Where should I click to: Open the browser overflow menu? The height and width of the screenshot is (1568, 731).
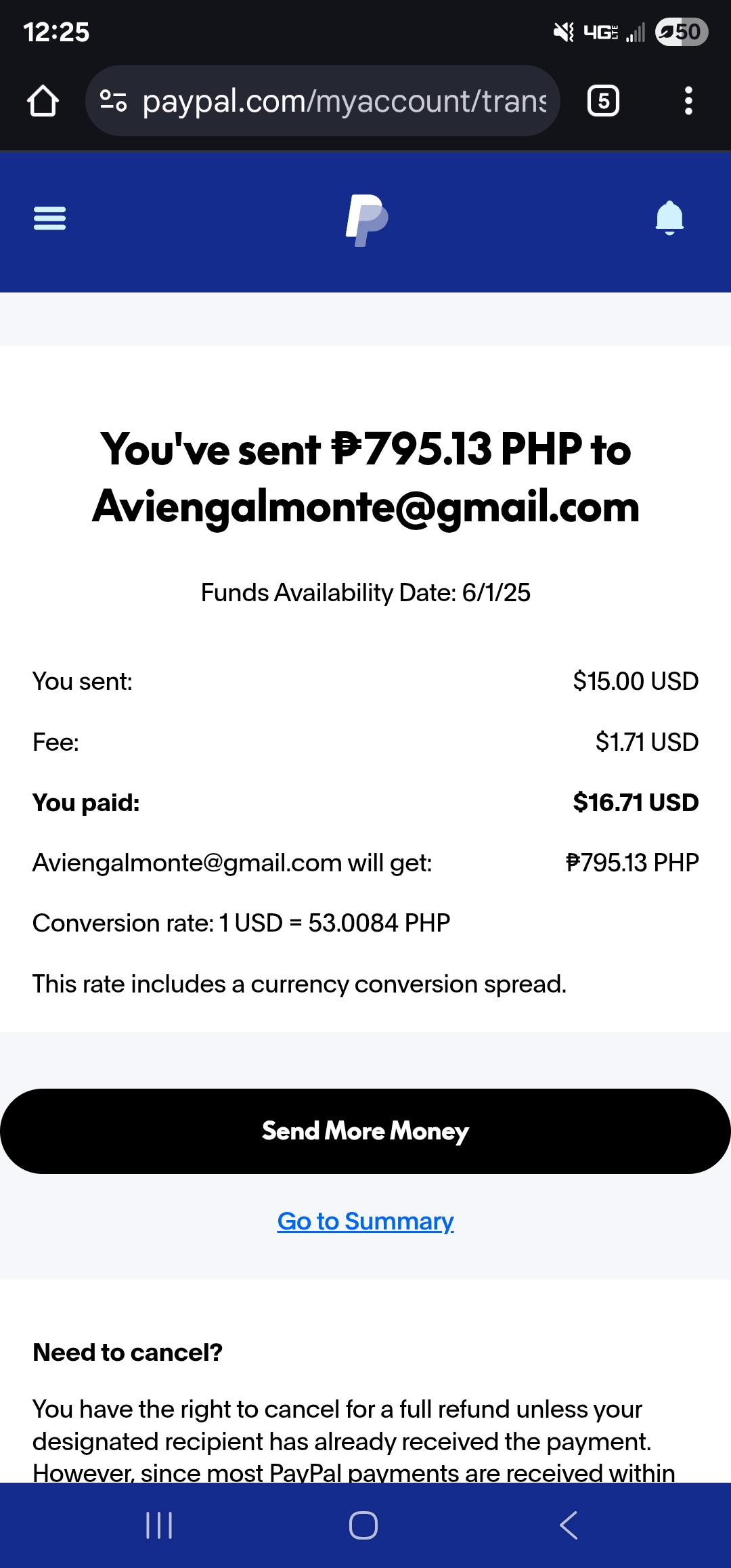(688, 101)
